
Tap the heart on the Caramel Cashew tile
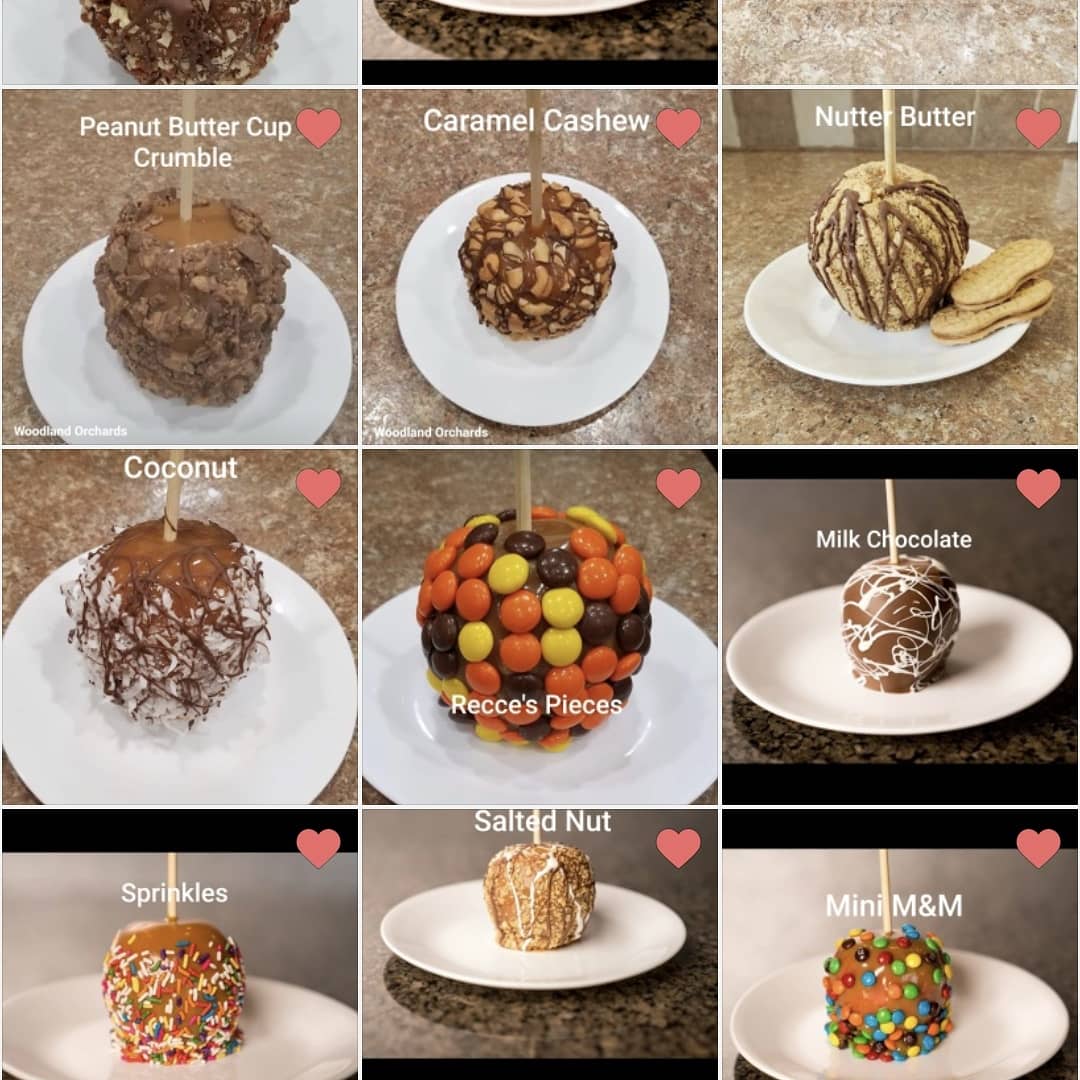678,128
